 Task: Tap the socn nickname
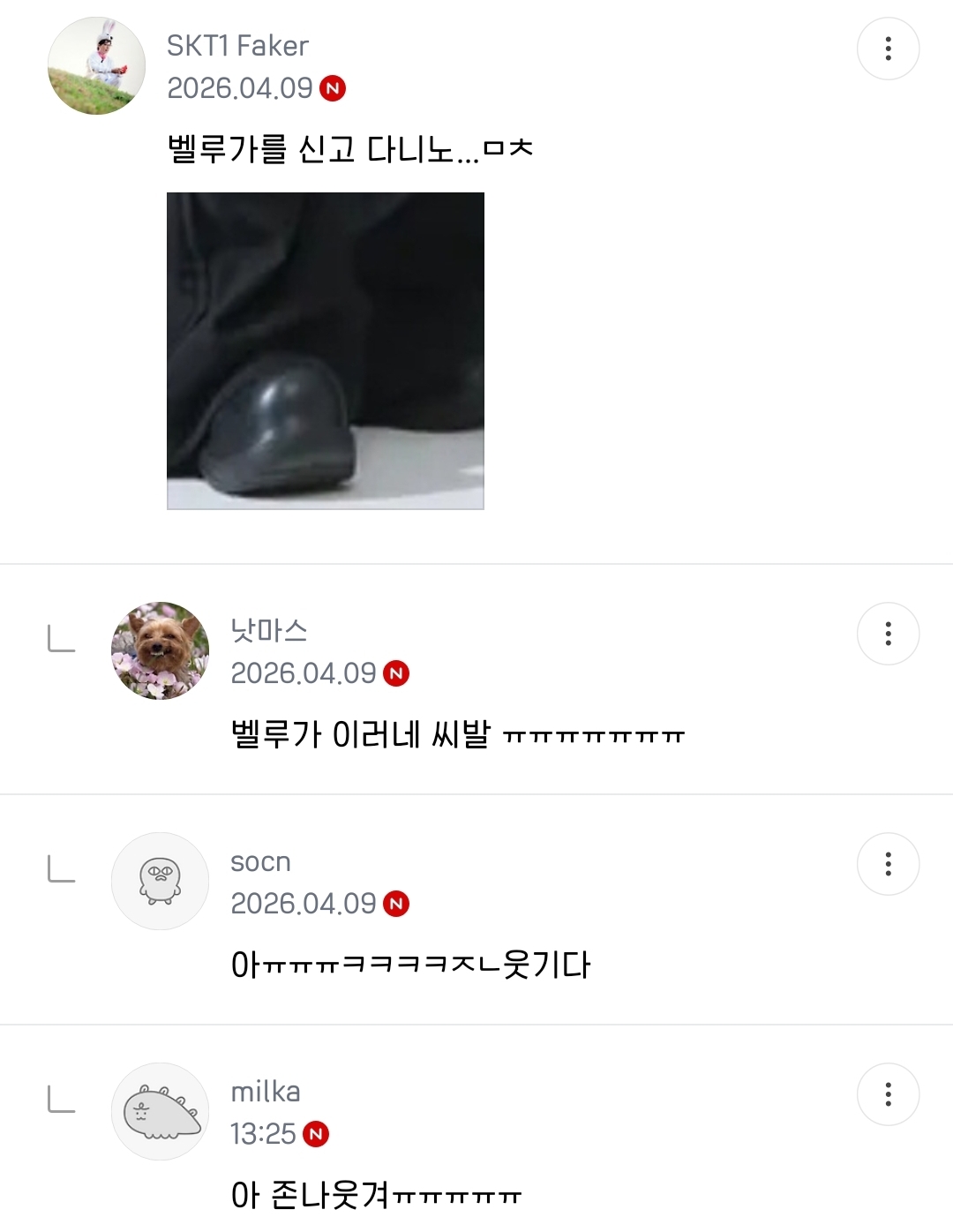(x=260, y=861)
